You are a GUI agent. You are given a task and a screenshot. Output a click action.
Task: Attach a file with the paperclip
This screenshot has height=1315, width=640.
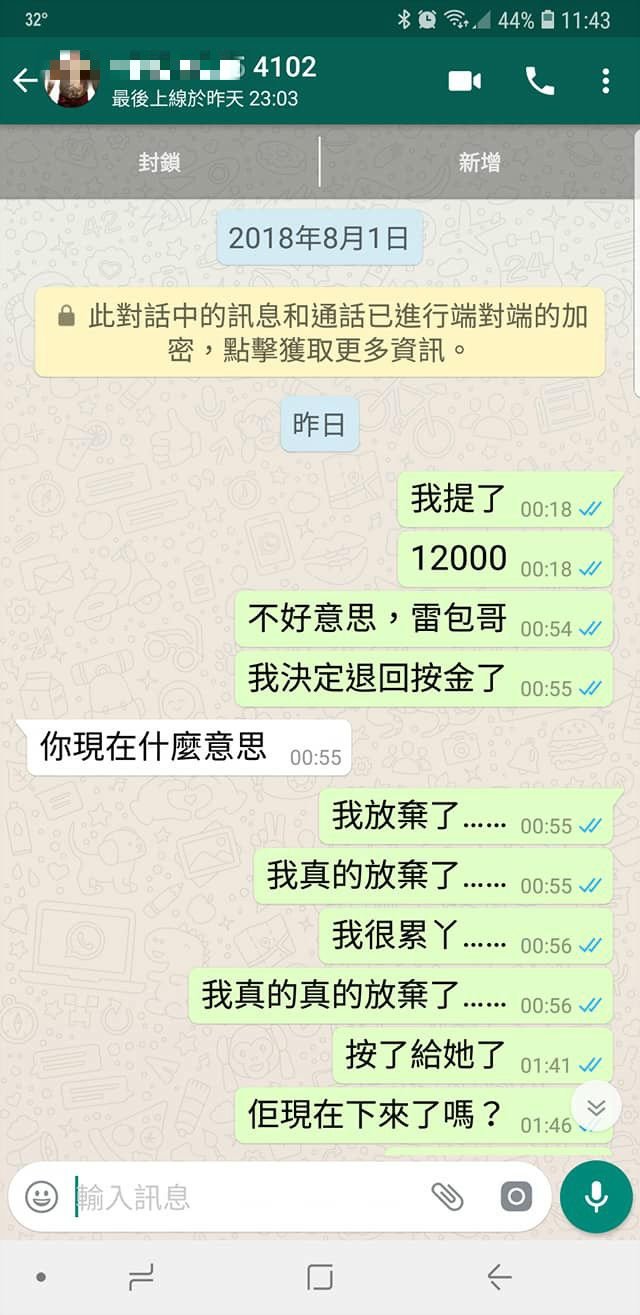(447, 1196)
